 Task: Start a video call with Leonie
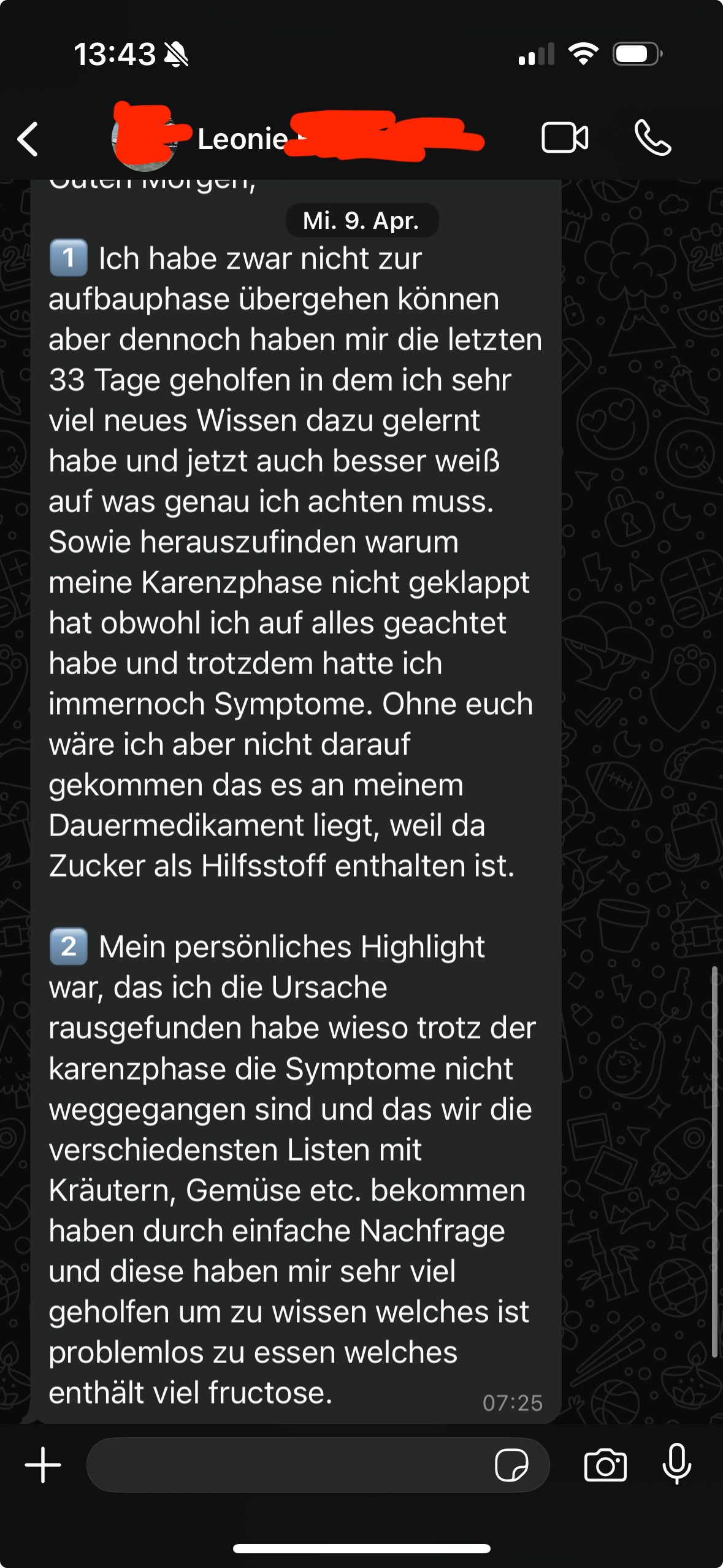564,137
